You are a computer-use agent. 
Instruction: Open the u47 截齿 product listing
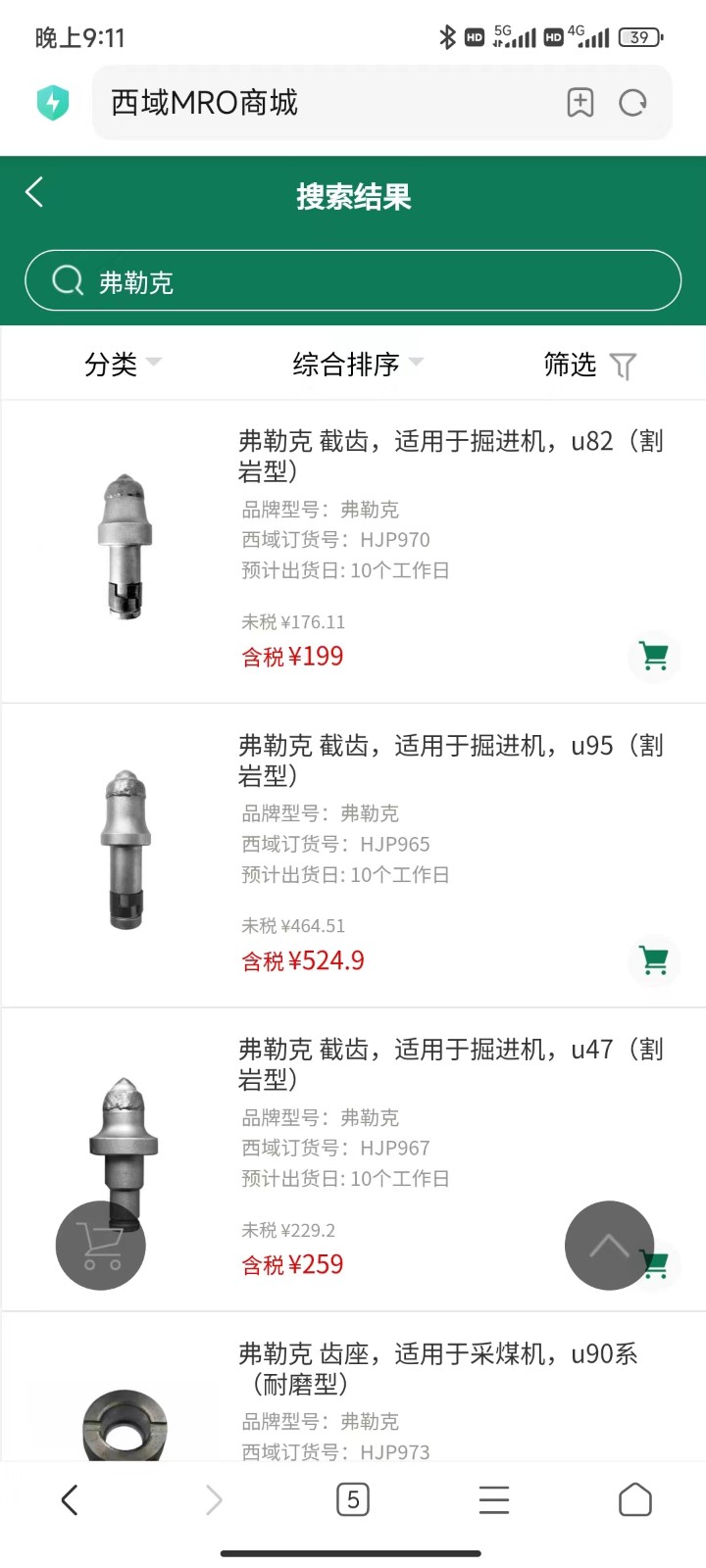click(x=451, y=1064)
